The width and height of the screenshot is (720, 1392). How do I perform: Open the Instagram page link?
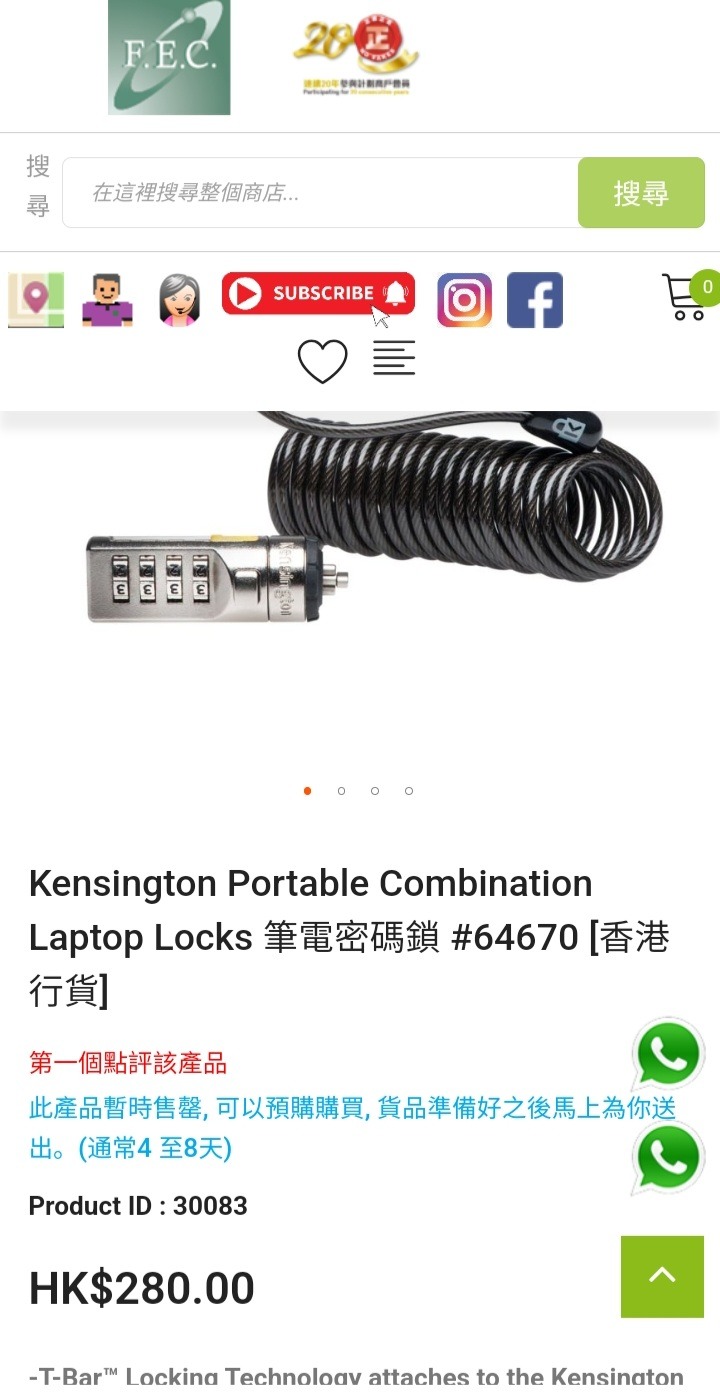pyautogui.click(x=464, y=300)
